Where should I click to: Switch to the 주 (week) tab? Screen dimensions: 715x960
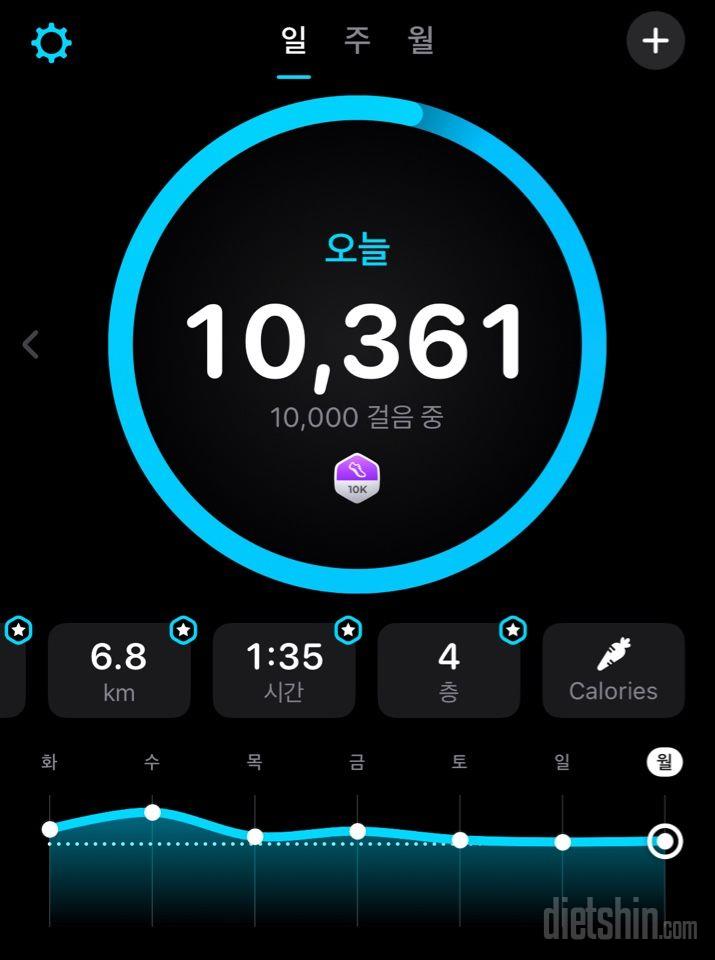(x=357, y=41)
